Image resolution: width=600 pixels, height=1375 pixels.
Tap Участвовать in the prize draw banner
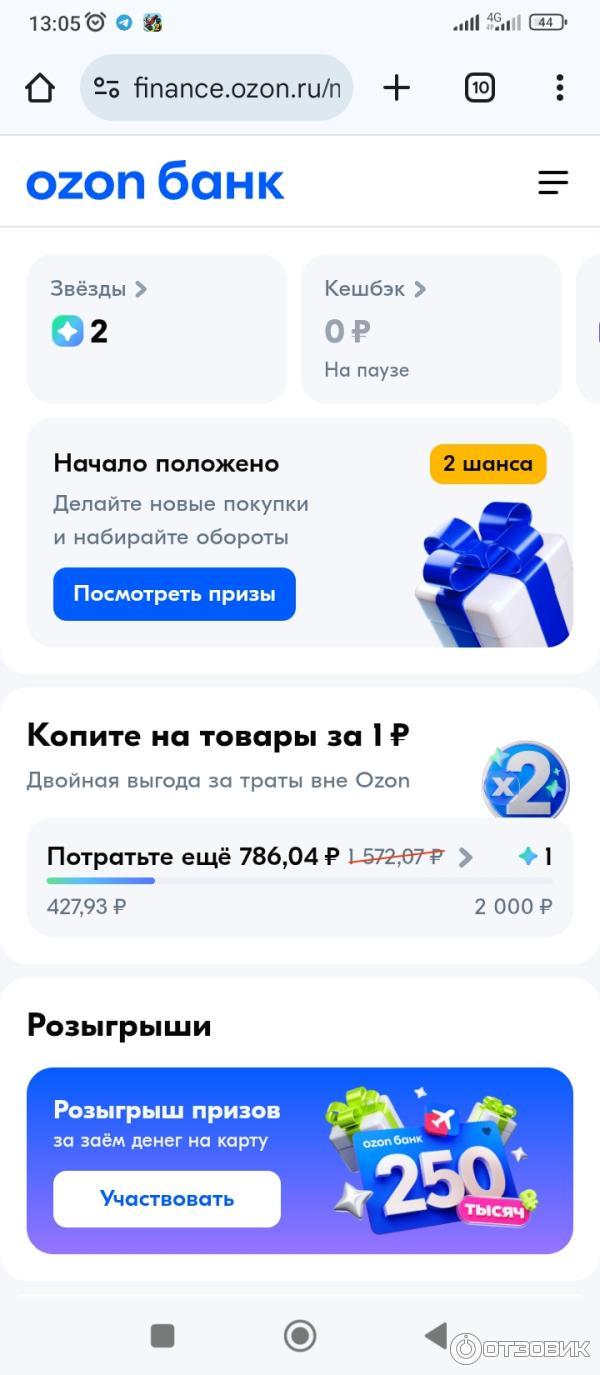(167, 1198)
